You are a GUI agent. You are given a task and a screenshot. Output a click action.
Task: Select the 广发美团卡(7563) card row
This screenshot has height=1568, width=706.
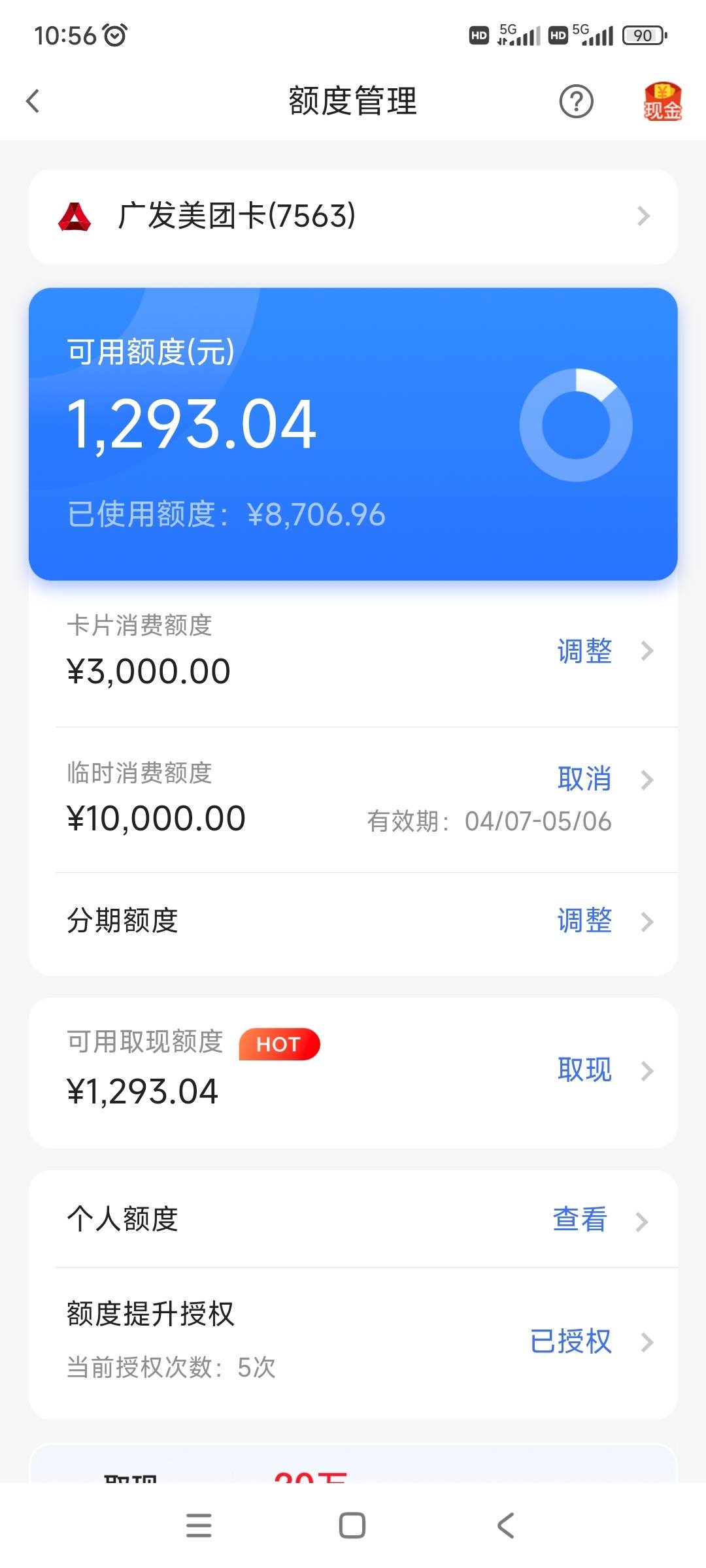(x=353, y=216)
